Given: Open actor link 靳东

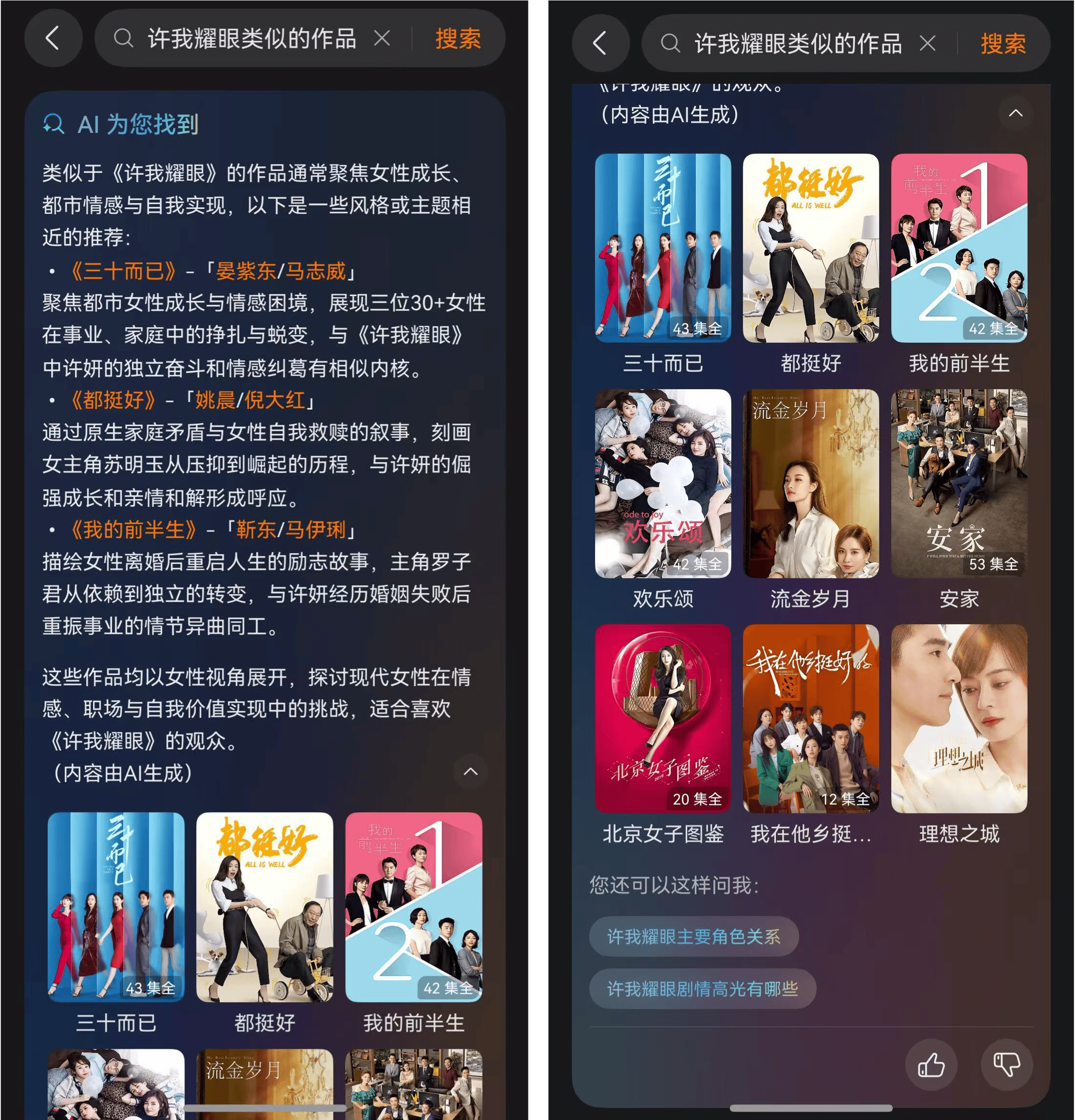Looking at the screenshot, I should (x=256, y=530).
